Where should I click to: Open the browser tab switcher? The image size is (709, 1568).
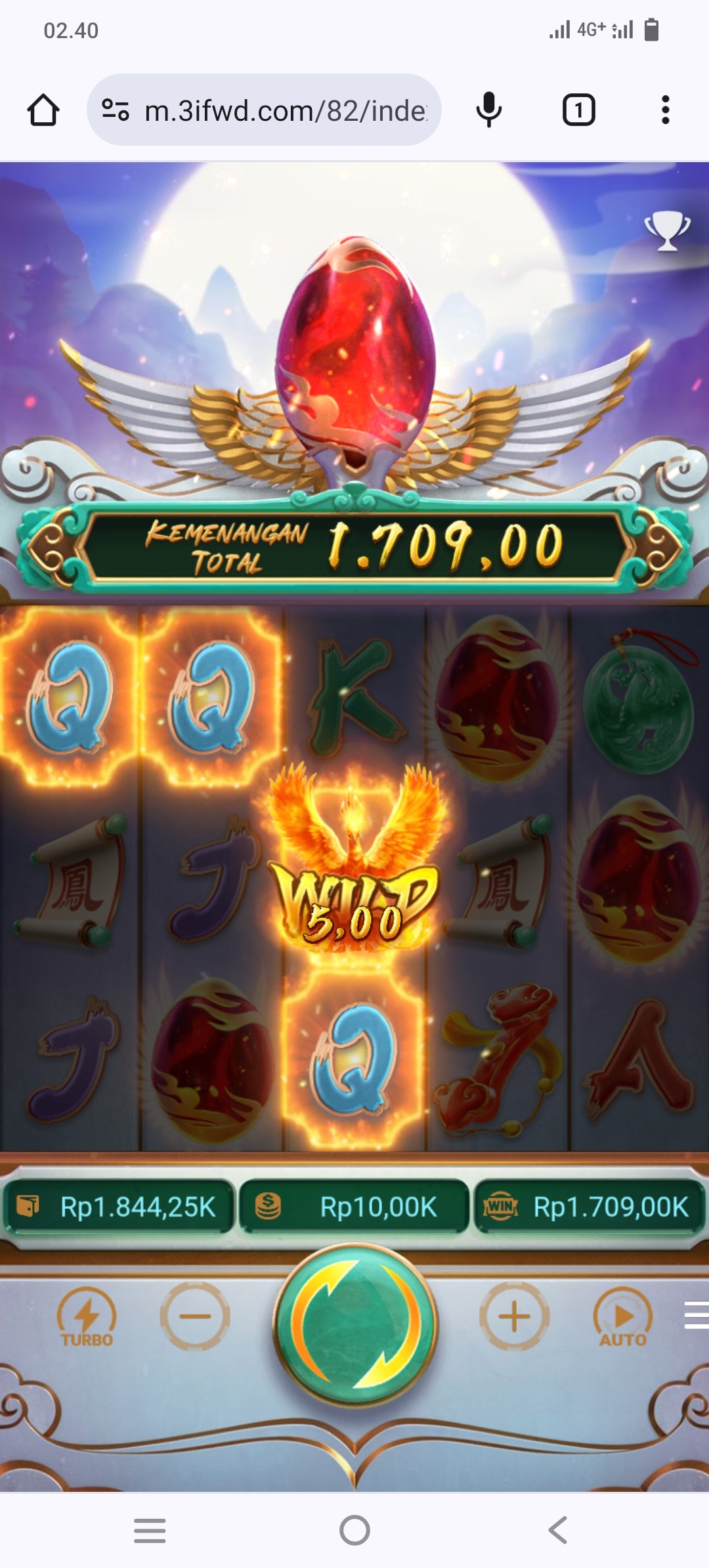click(x=578, y=110)
